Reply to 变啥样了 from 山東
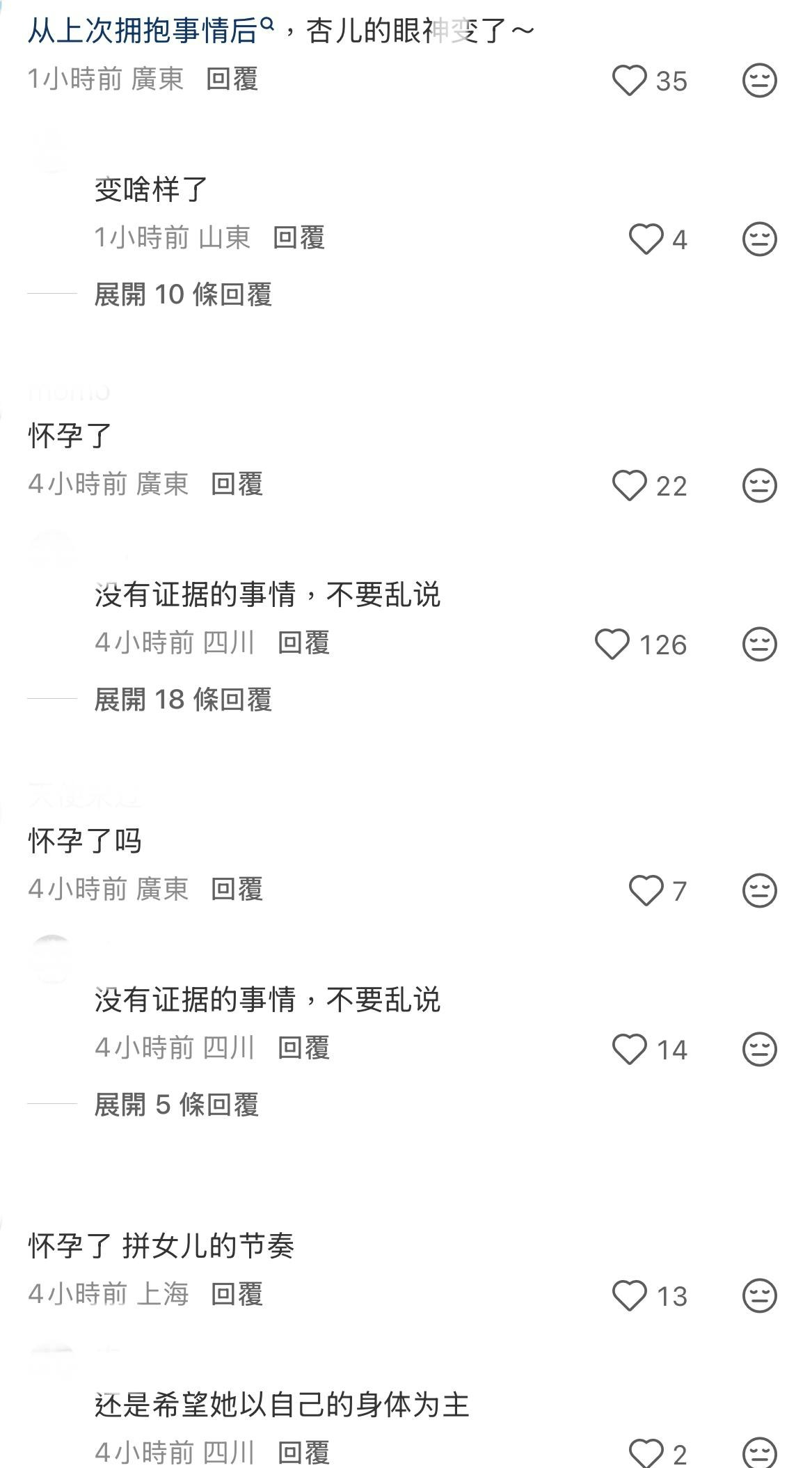812x1468 pixels. click(299, 237)
